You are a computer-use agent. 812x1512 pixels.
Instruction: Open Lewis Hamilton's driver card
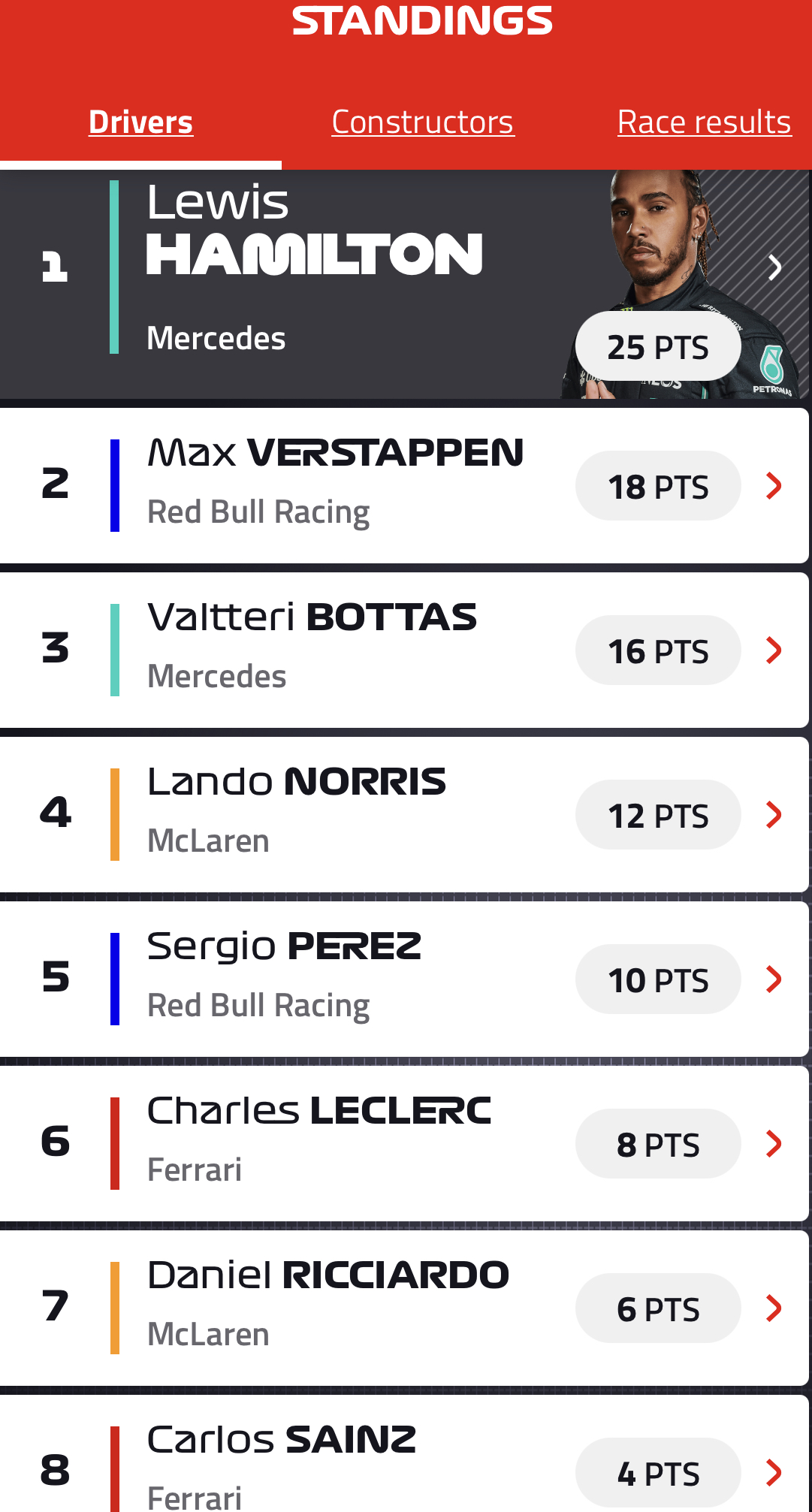[x=405, y=284]
